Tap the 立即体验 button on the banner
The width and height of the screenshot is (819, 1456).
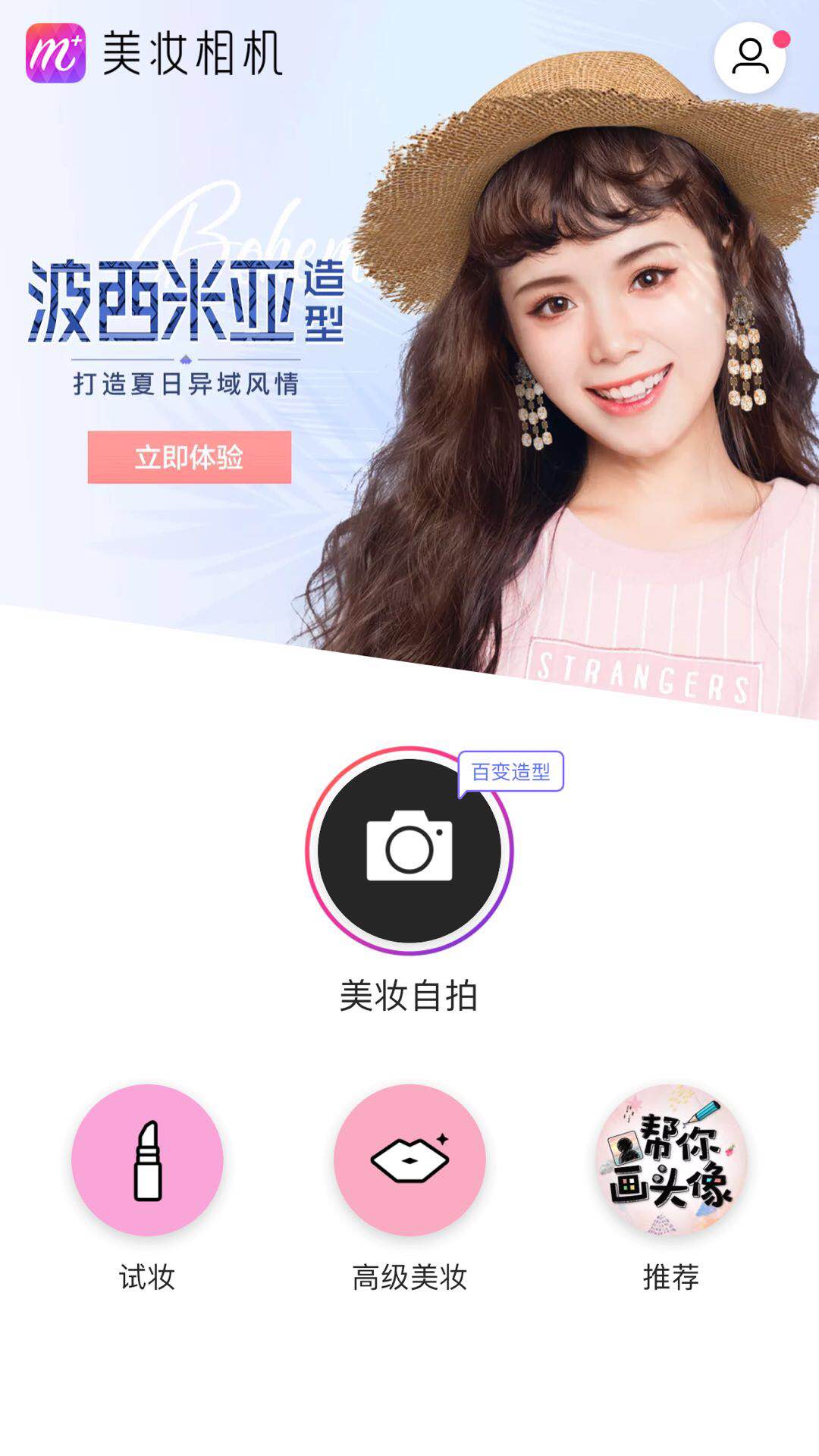(189, 457)
